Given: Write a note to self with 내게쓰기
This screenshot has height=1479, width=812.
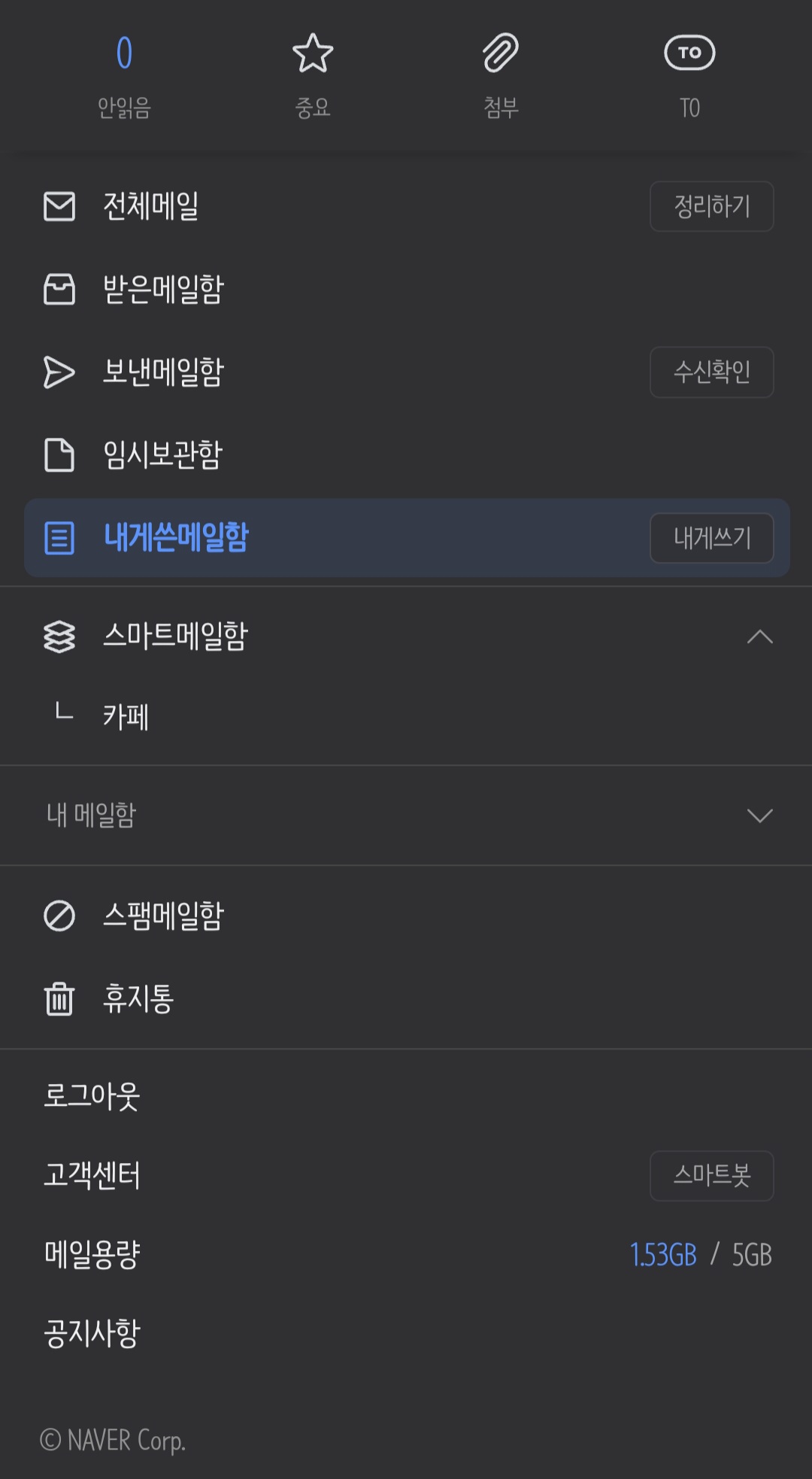Looking at the screenshot, I should click(x=711, y=538).
